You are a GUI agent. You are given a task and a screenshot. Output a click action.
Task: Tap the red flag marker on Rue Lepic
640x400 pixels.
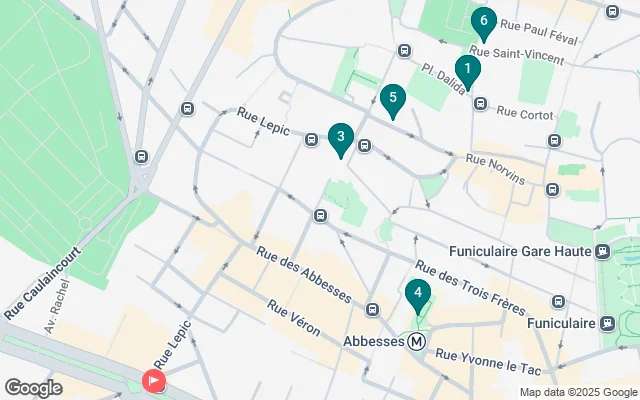154,380
